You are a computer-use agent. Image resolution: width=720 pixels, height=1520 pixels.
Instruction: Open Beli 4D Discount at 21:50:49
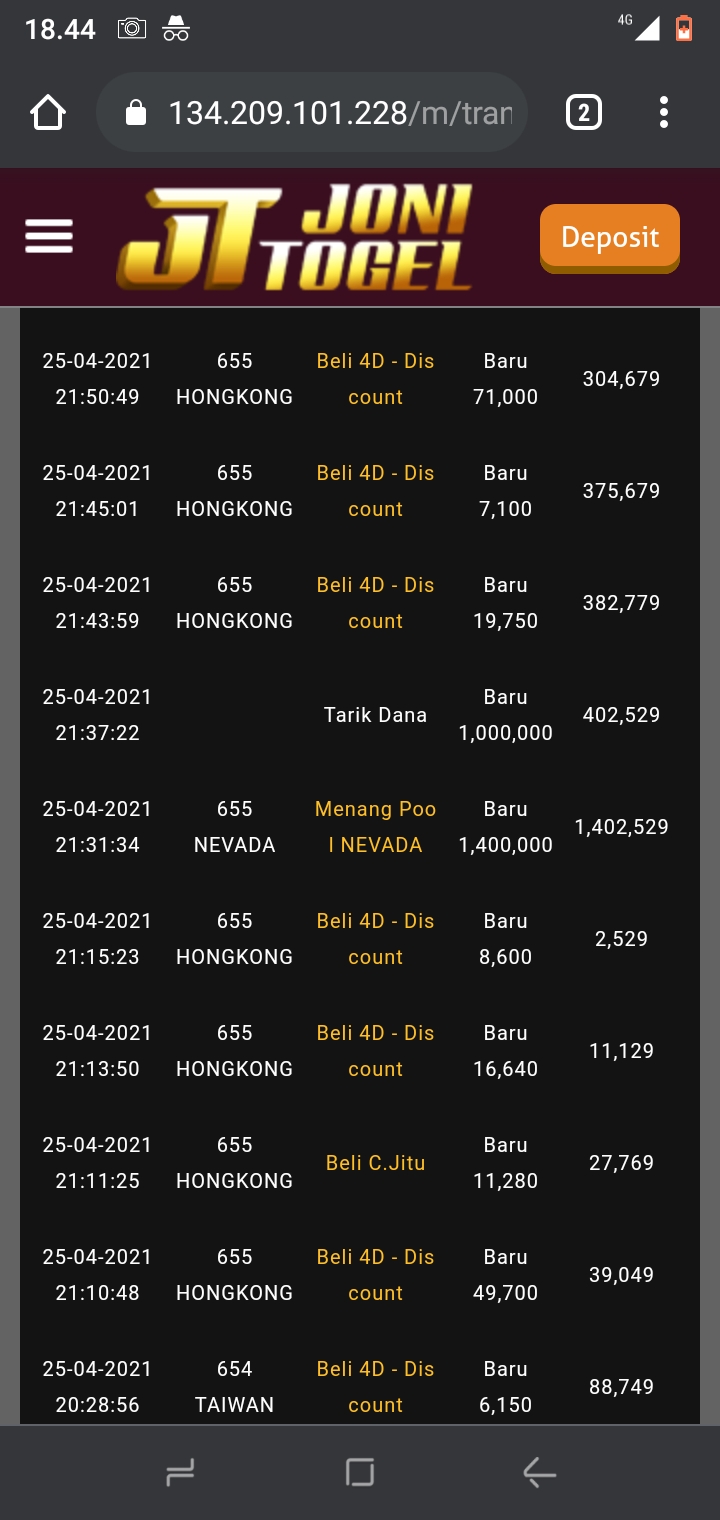(x=375, y=379)
